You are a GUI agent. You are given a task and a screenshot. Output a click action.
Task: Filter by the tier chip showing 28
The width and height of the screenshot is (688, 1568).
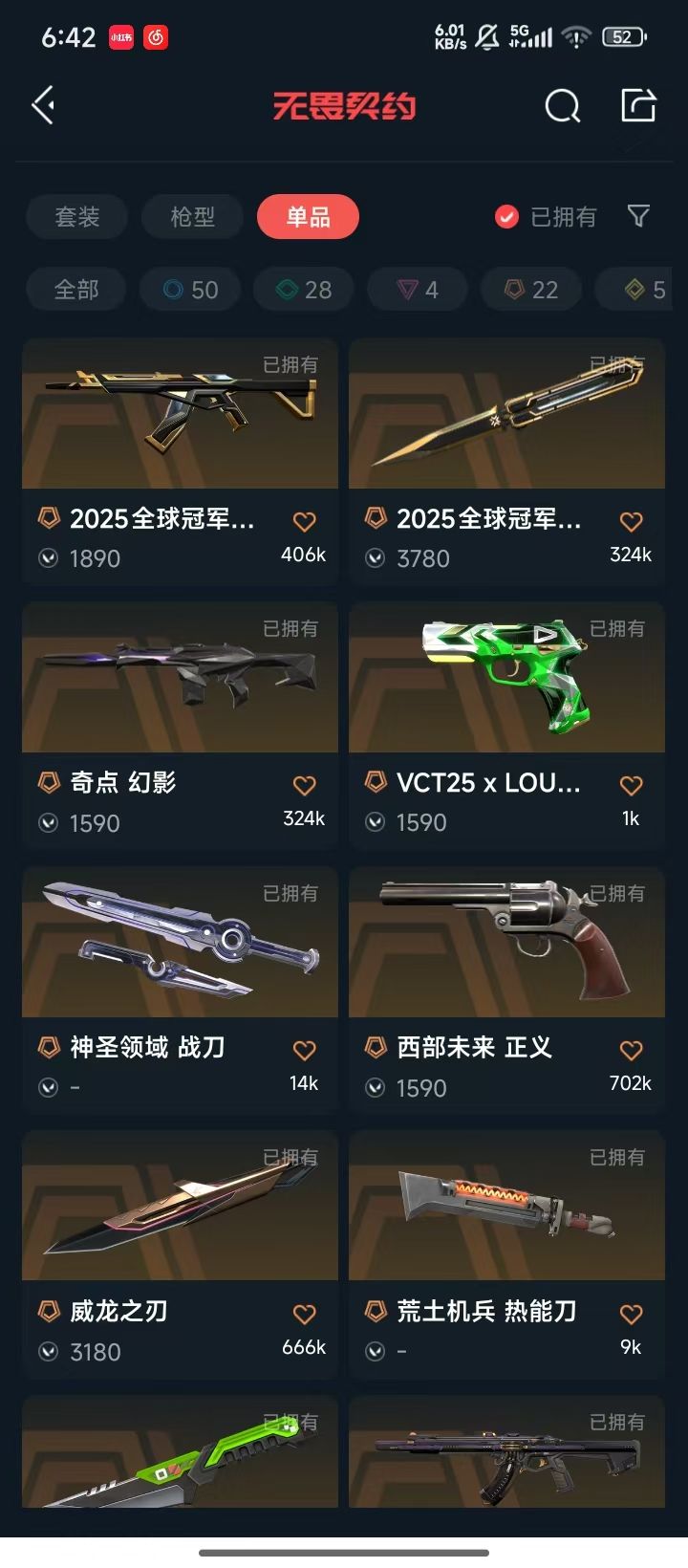pos(304,290)
